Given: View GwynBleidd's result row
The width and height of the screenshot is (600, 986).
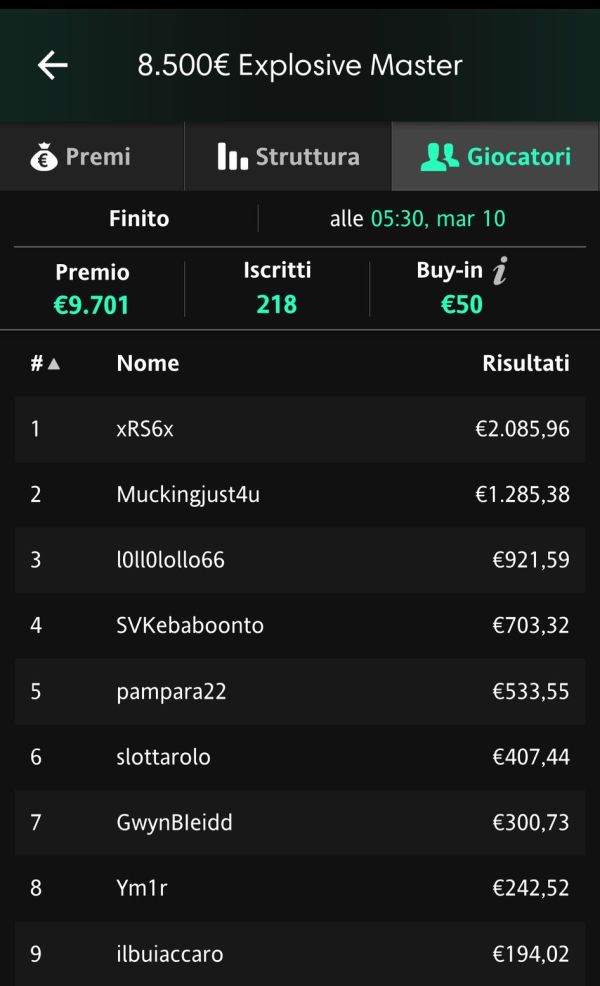Looking at the screenshot, I should click(x=300, y=823).
